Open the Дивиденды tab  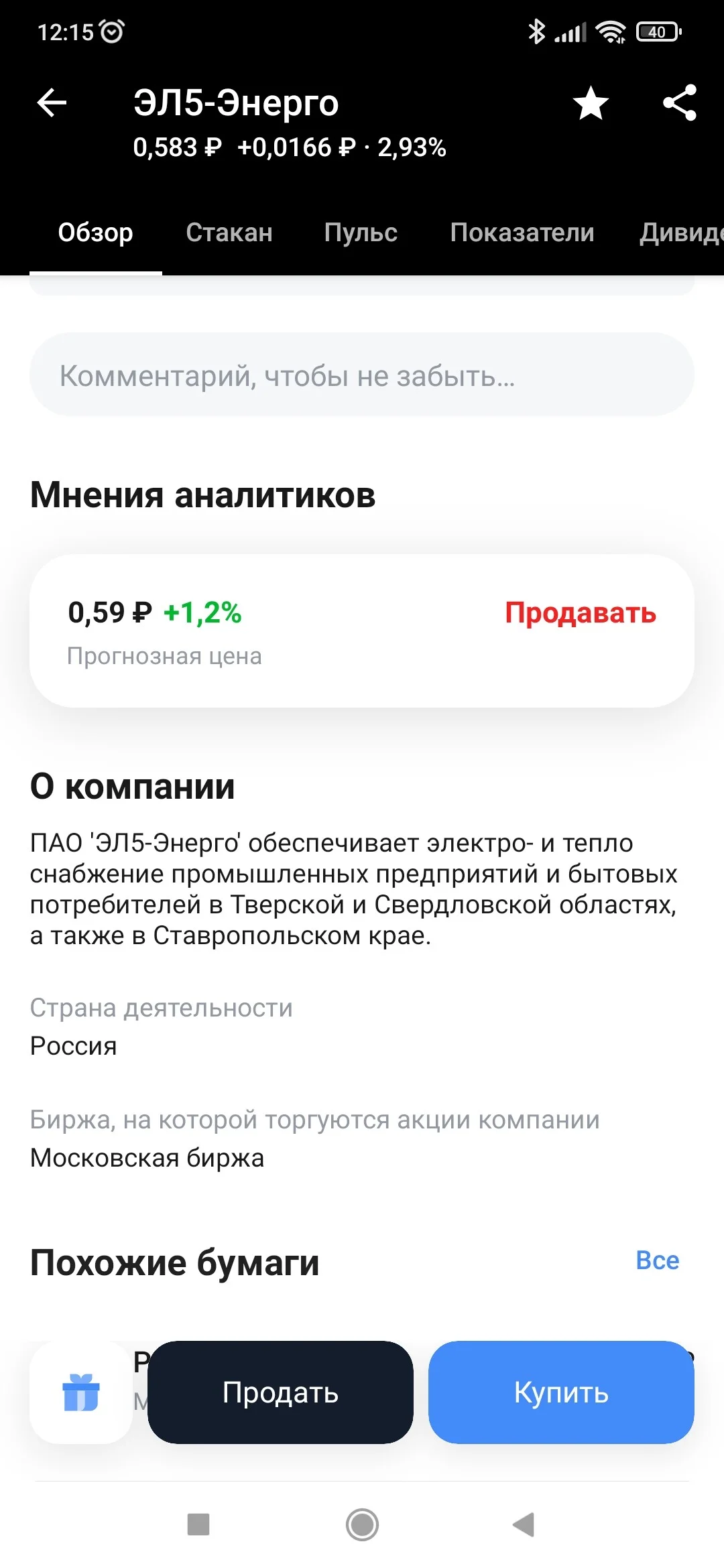pyautogui.click(x=681, y=233)
